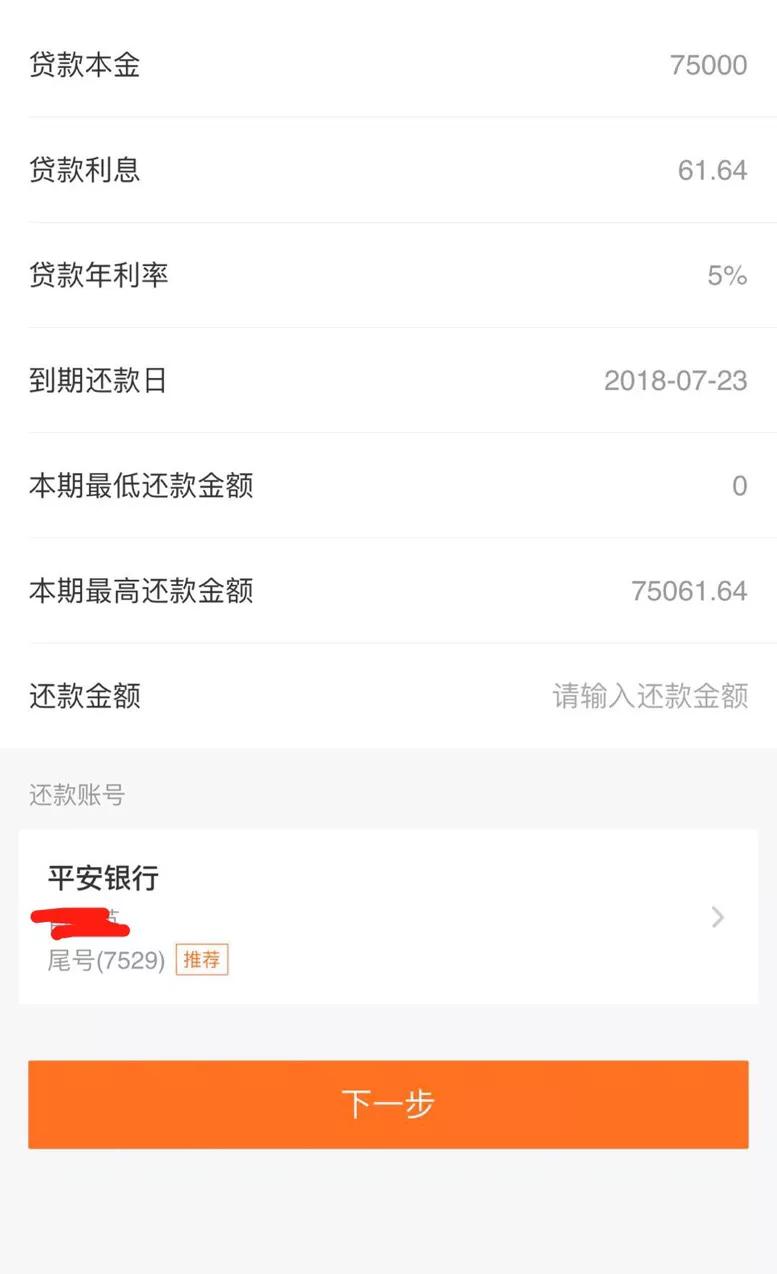This screenshot has width=777, height=1274.
Task: Click the 请输入还款金额 placeholder text
Action: tap(648, 696)
